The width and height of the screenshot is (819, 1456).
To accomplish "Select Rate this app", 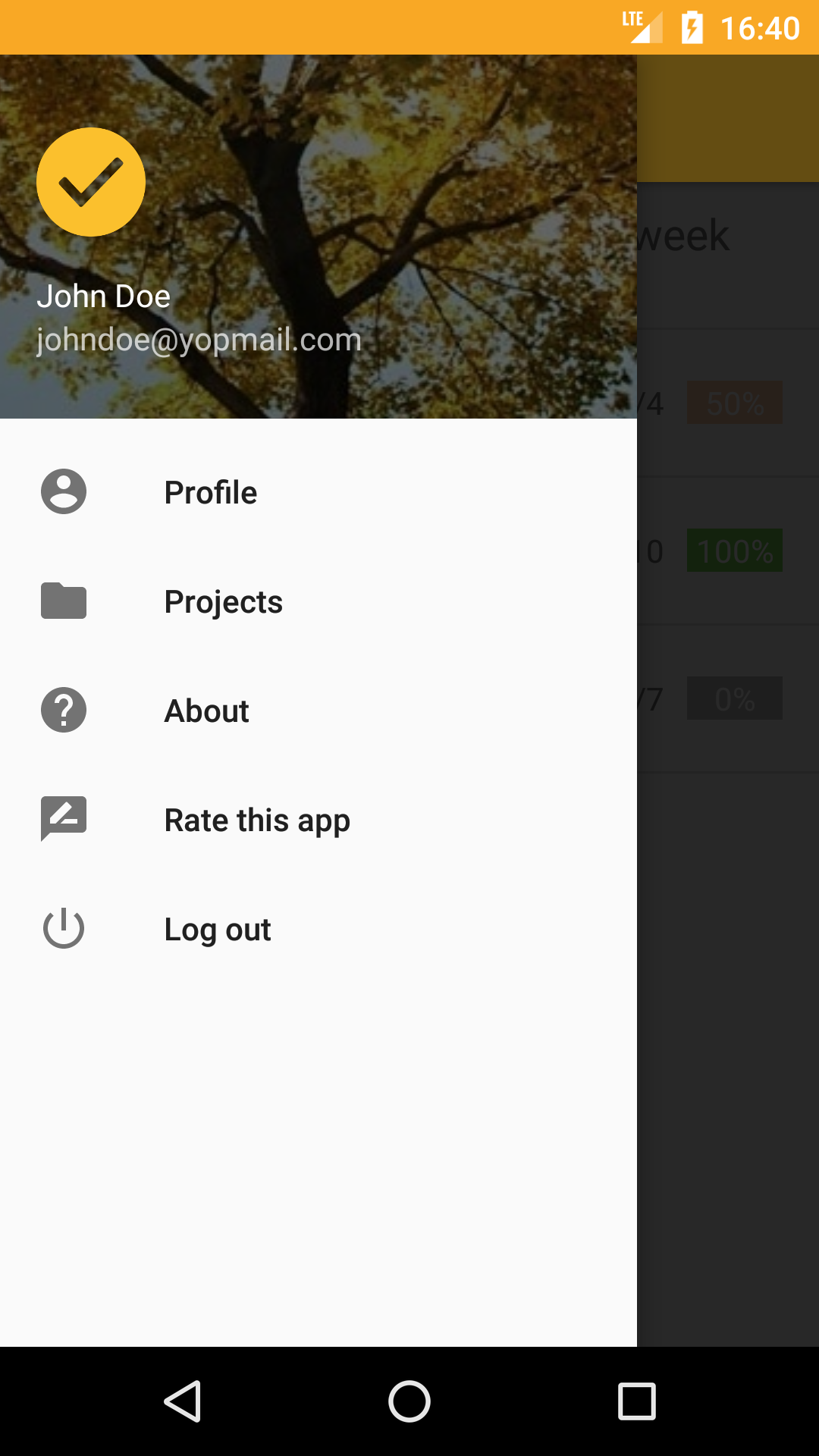I will coord(318,820).
